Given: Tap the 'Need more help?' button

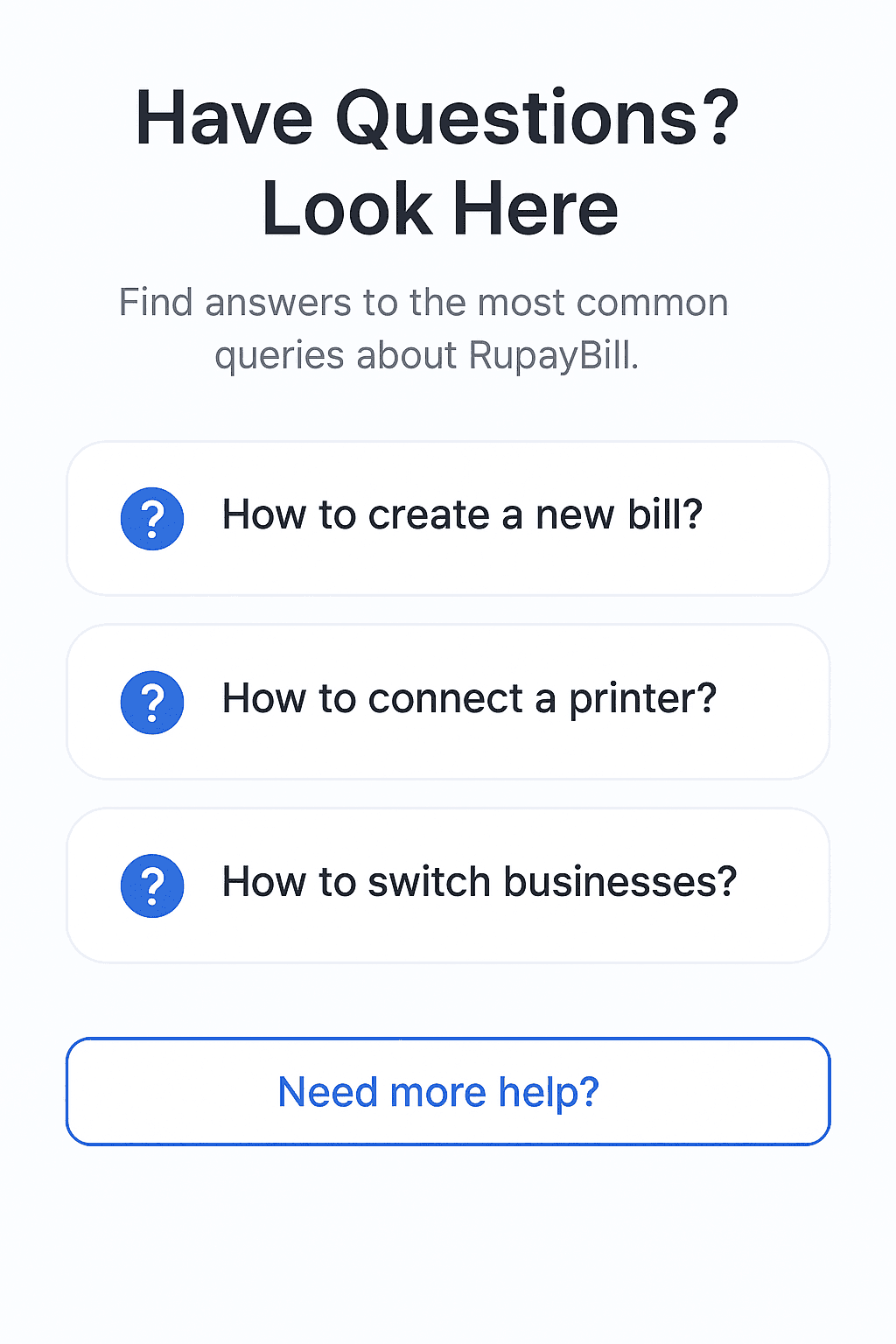Looking at the screenshot, I should (x=448, y=1091).
